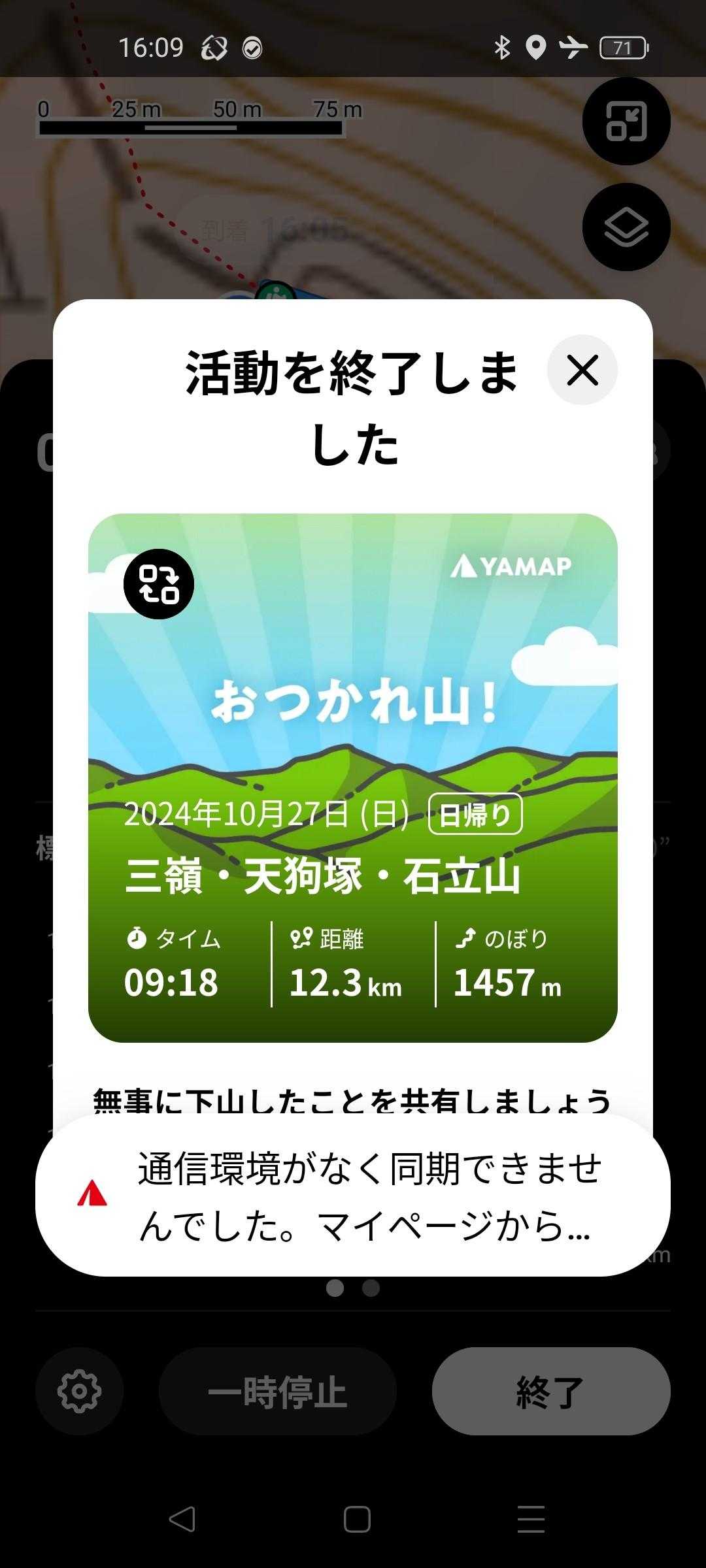Open the settings gear

pyautogui.click(x=79, y=1391)
